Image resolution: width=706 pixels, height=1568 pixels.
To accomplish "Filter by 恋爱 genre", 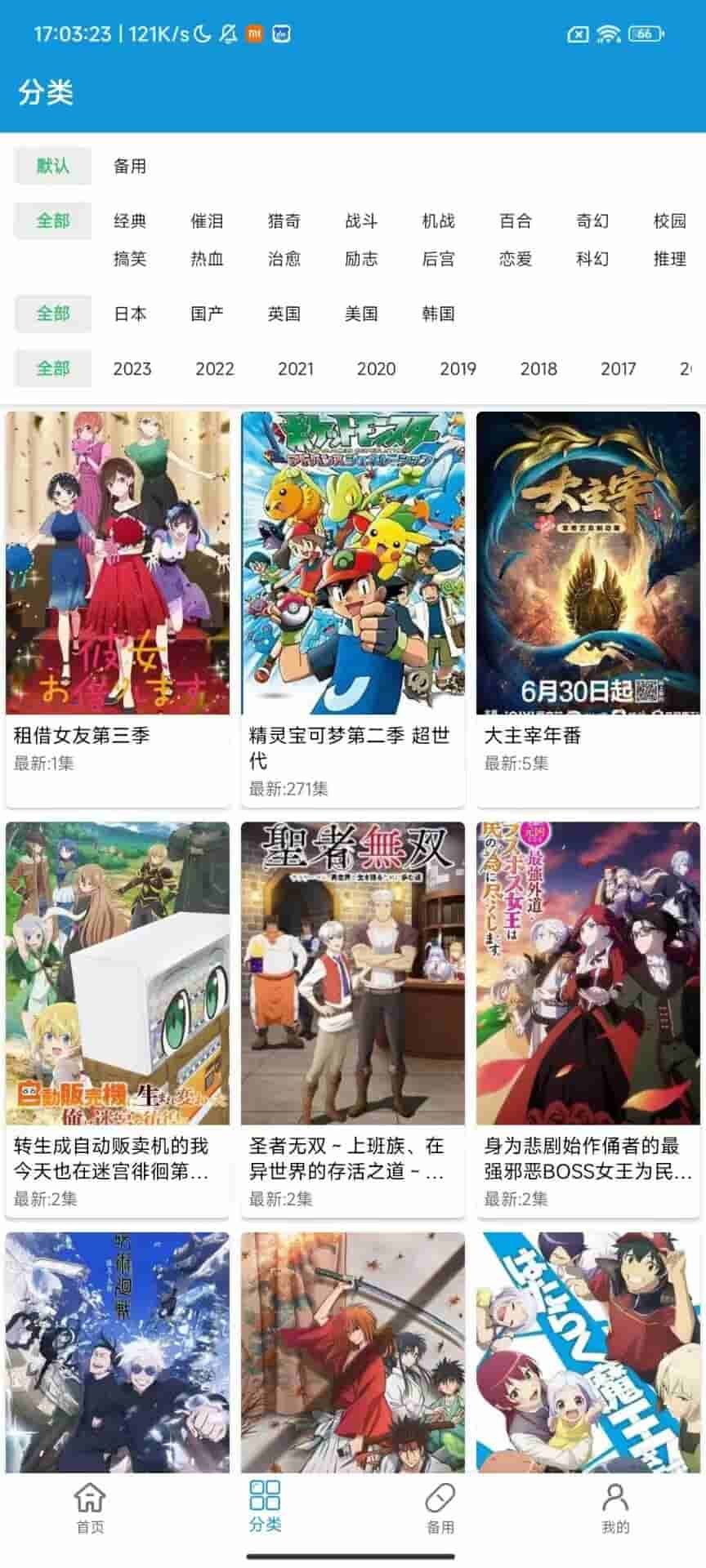I will click(x=516, y=259).
